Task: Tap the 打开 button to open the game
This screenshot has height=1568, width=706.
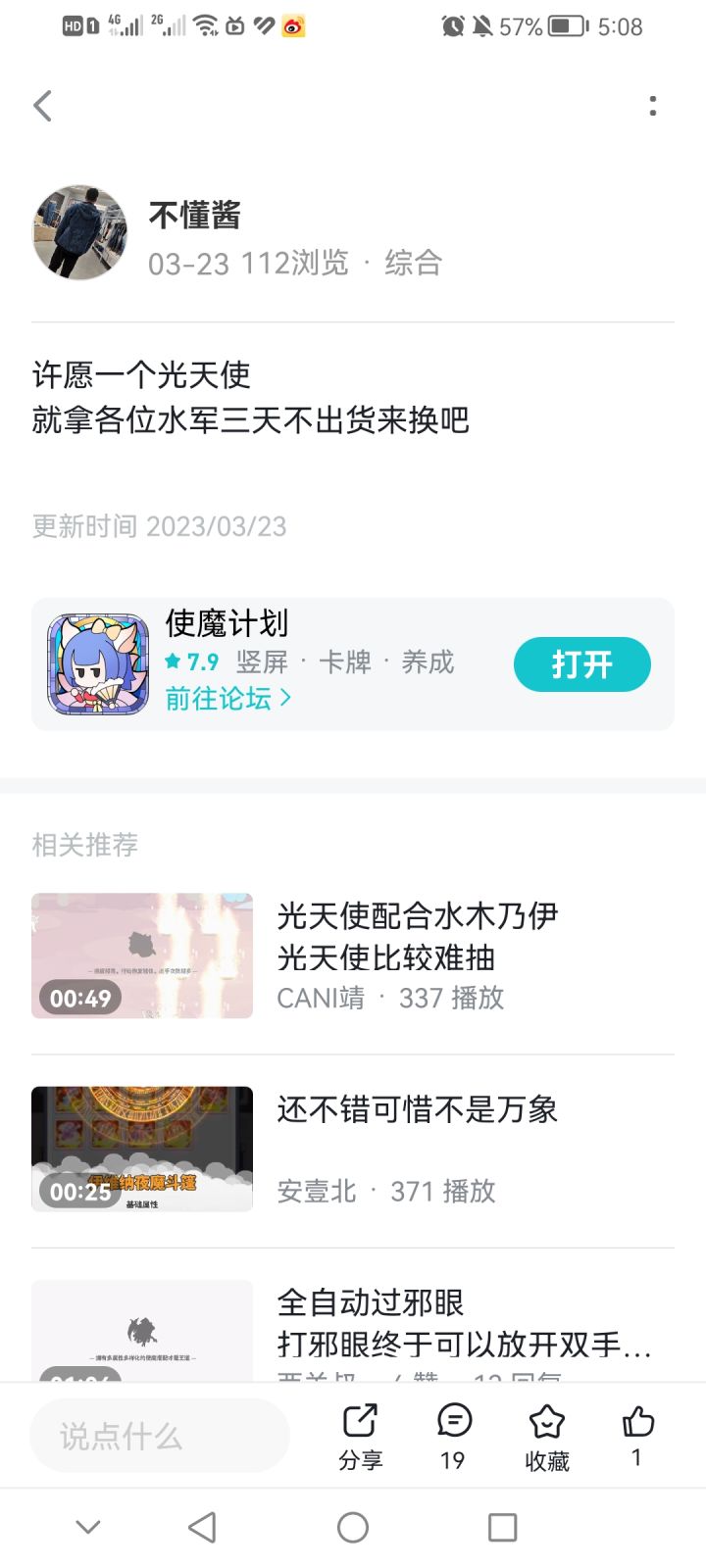Action: click(581, 663)
